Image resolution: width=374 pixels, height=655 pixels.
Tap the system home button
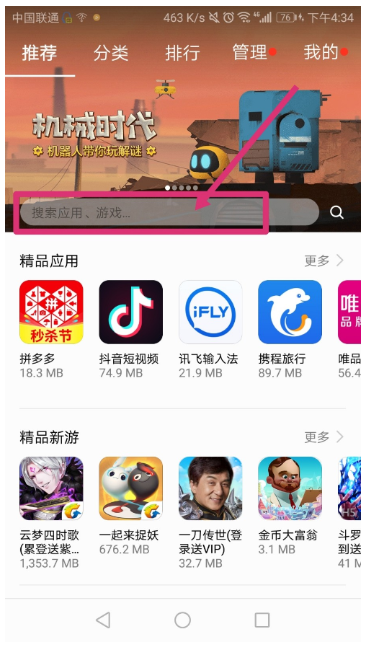click(x=183, y=620)
